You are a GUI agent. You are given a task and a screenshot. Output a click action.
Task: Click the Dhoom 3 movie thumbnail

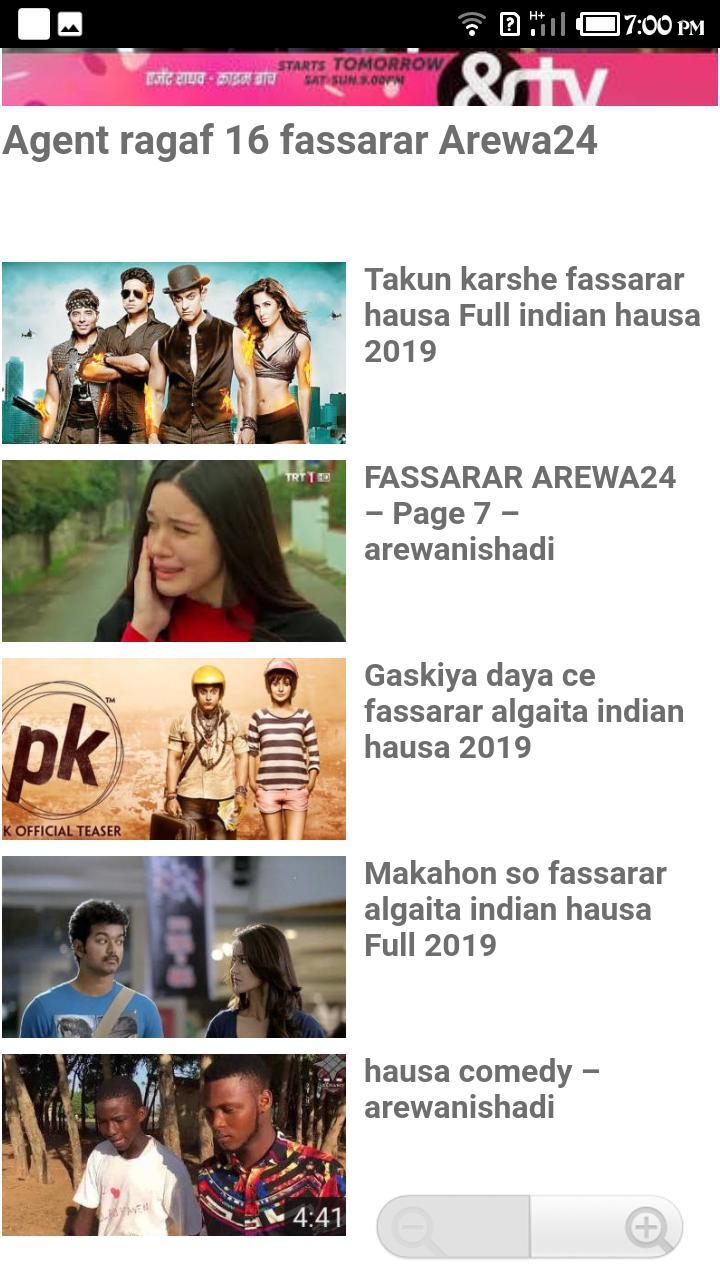pyautogui.click(x=174, y=352)
